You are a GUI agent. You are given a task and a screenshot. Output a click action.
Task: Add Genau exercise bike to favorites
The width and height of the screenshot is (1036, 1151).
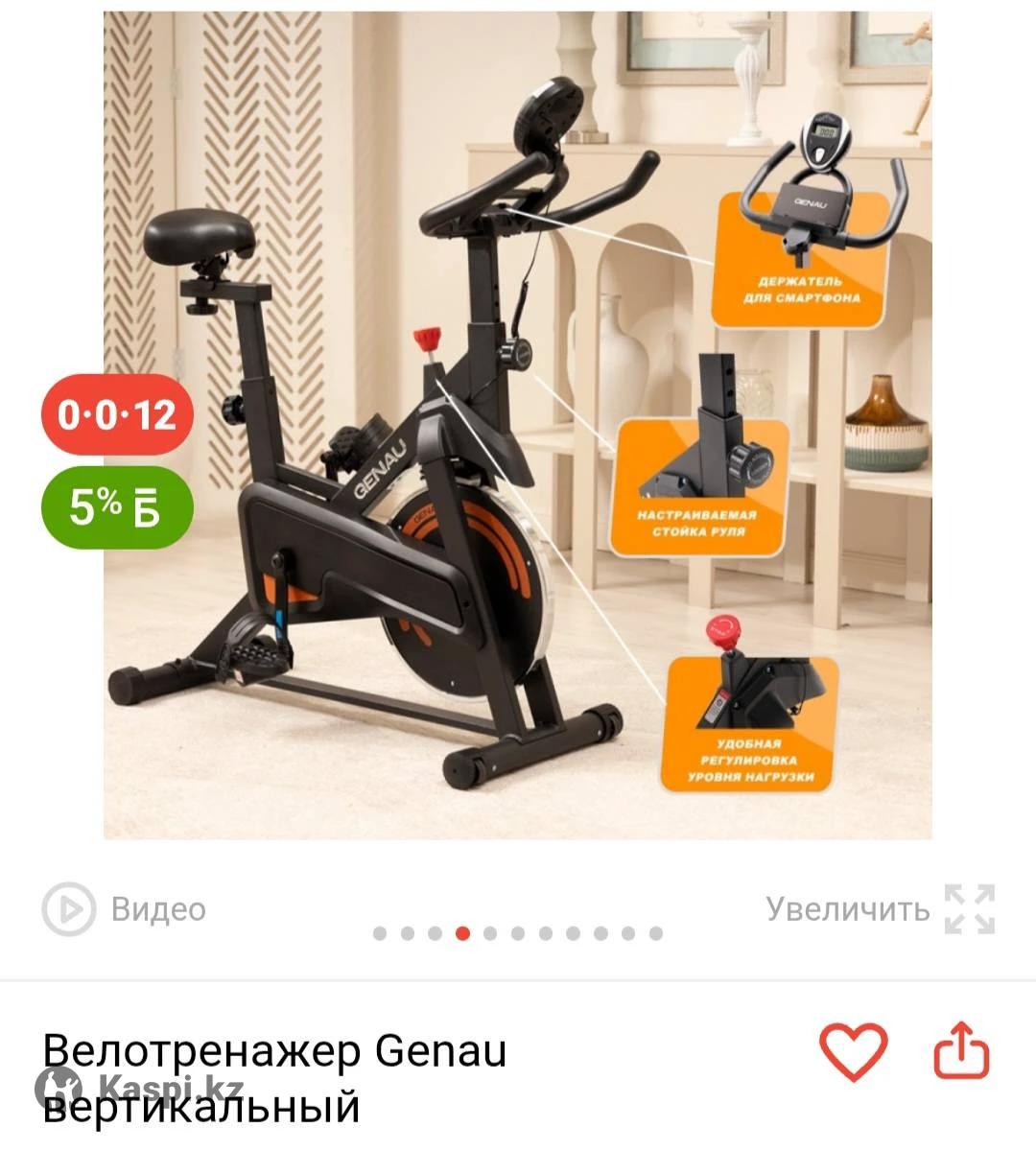pyautogui.click(x=853, y=1052)
